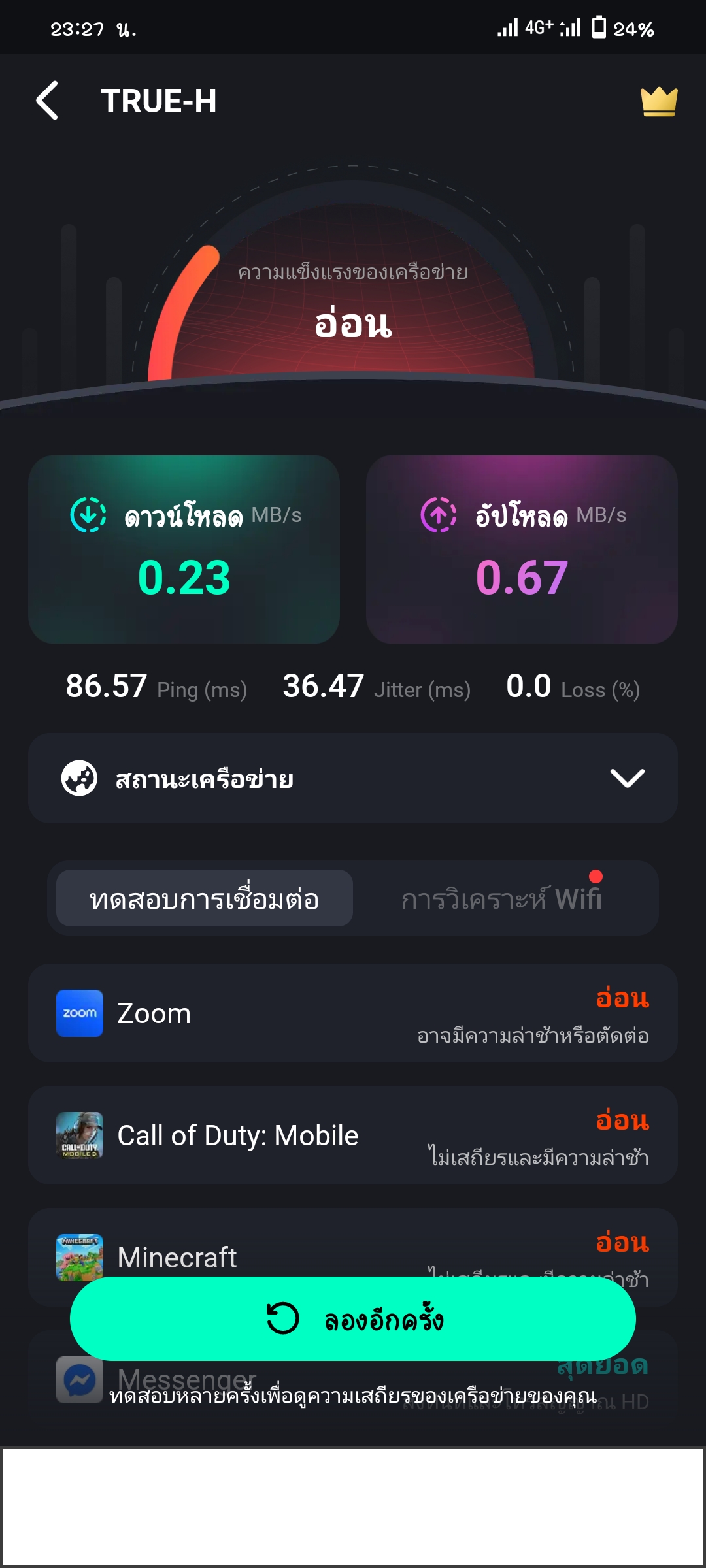
Task: Open the premium crown icon
Action: [658, 102]
